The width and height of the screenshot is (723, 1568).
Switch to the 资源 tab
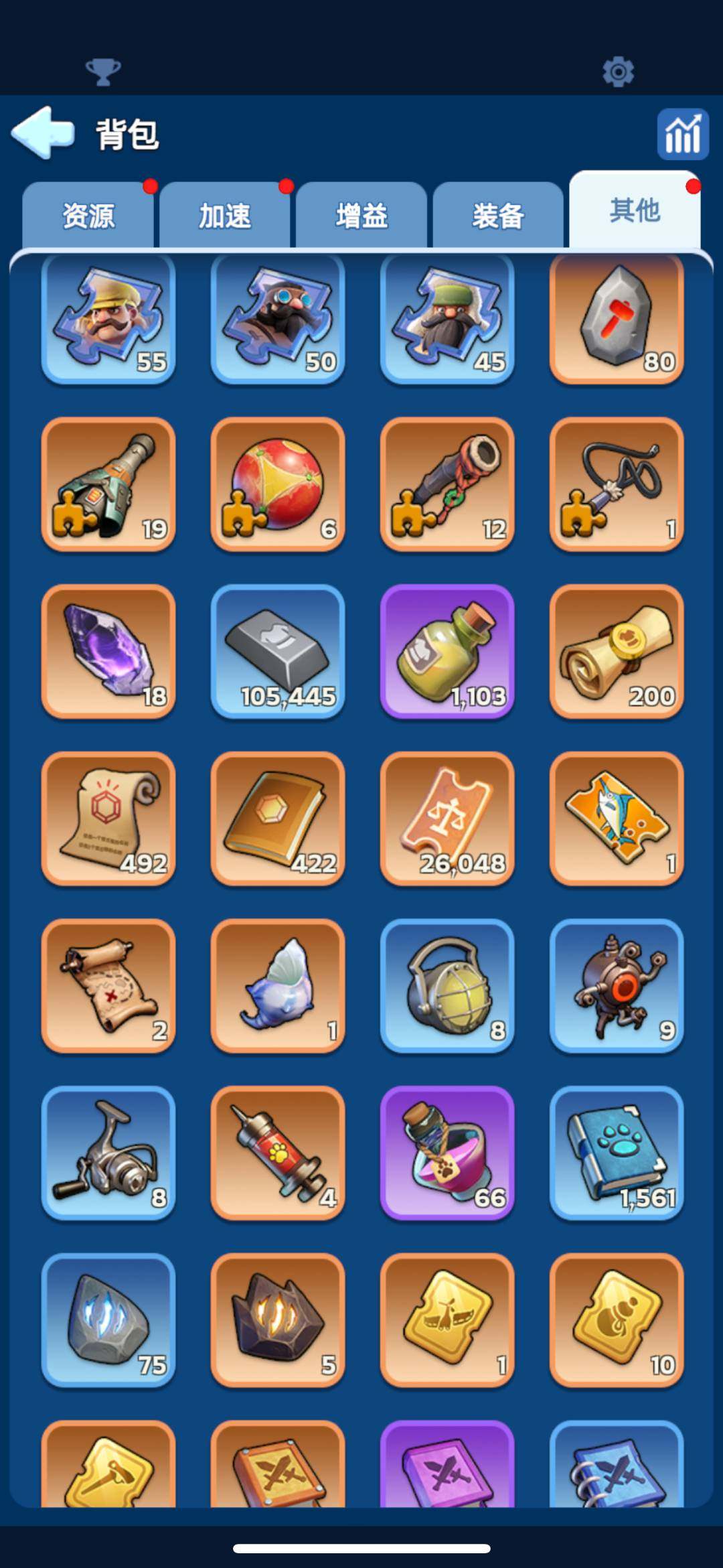88,216
